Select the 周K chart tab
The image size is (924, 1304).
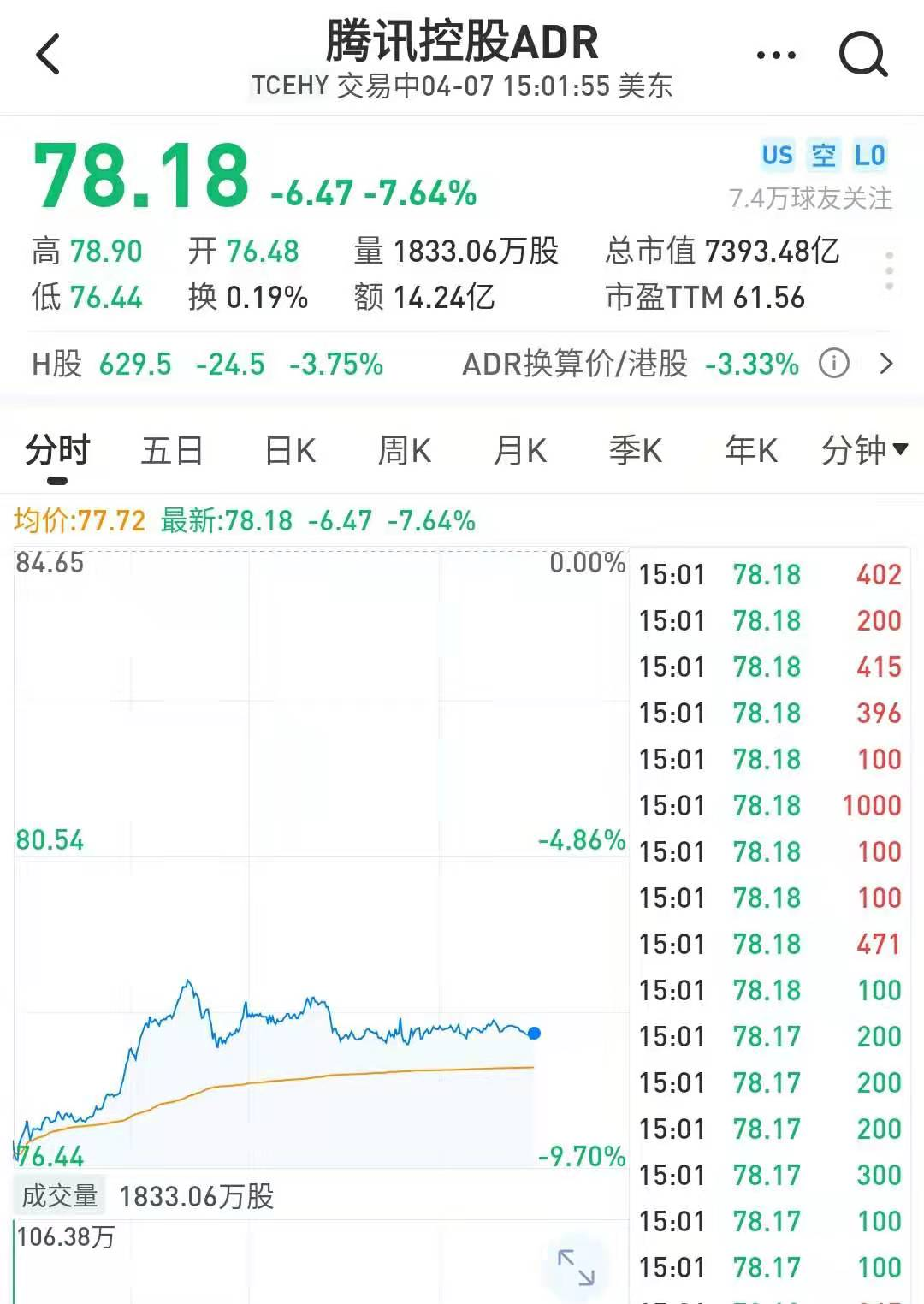[x=405, y=450]
